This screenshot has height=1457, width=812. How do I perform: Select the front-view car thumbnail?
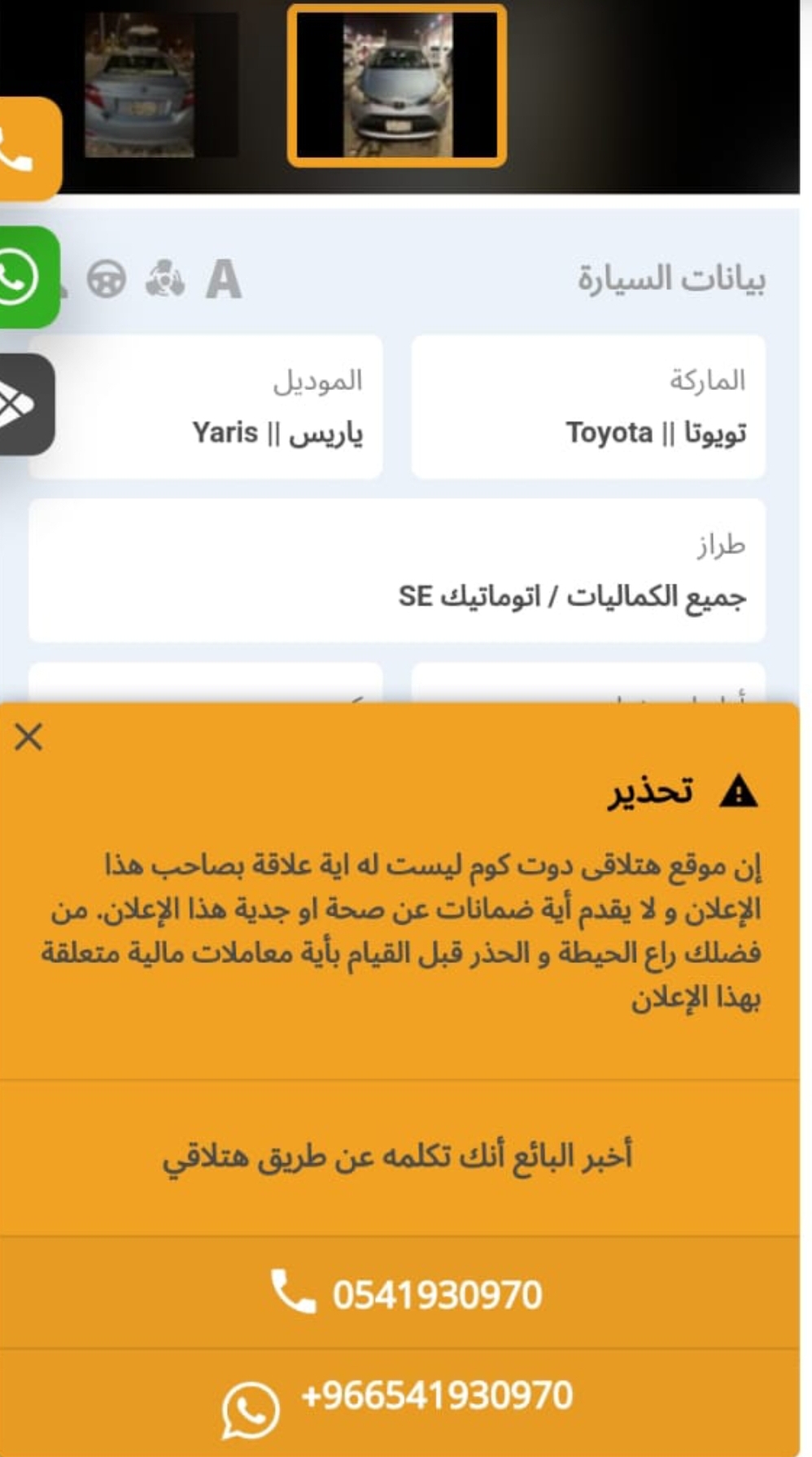[x=396, y=85]
